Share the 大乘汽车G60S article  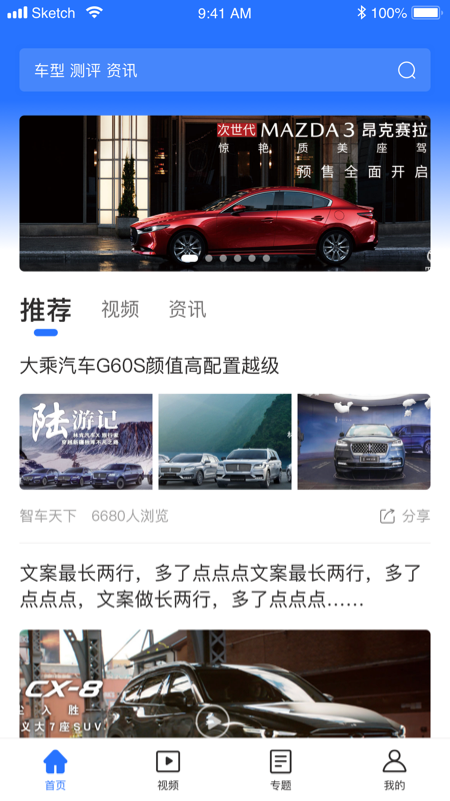(x=405, y=516)
